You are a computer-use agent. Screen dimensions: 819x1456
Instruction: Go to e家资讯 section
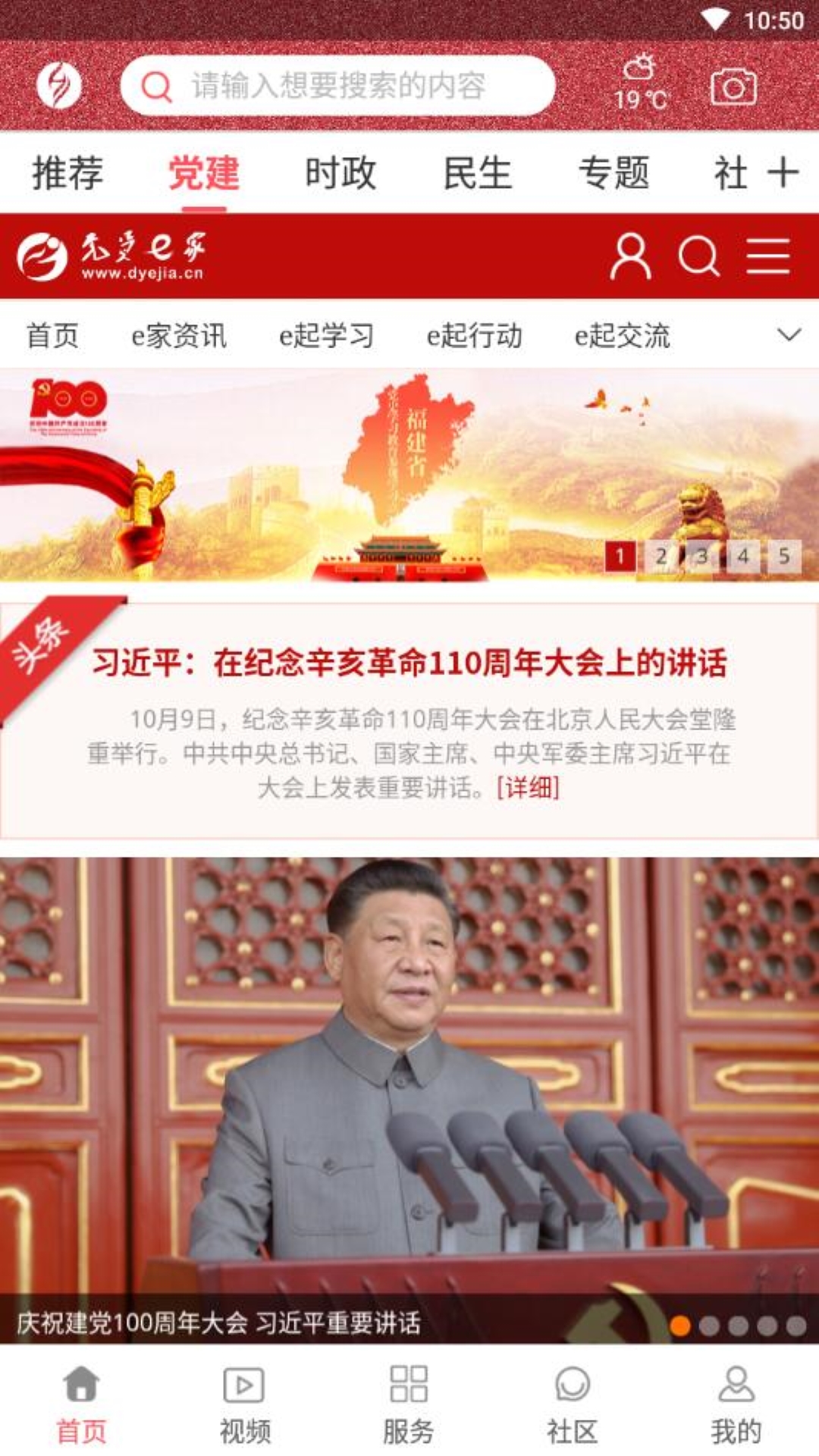click(x=179, y=335)
